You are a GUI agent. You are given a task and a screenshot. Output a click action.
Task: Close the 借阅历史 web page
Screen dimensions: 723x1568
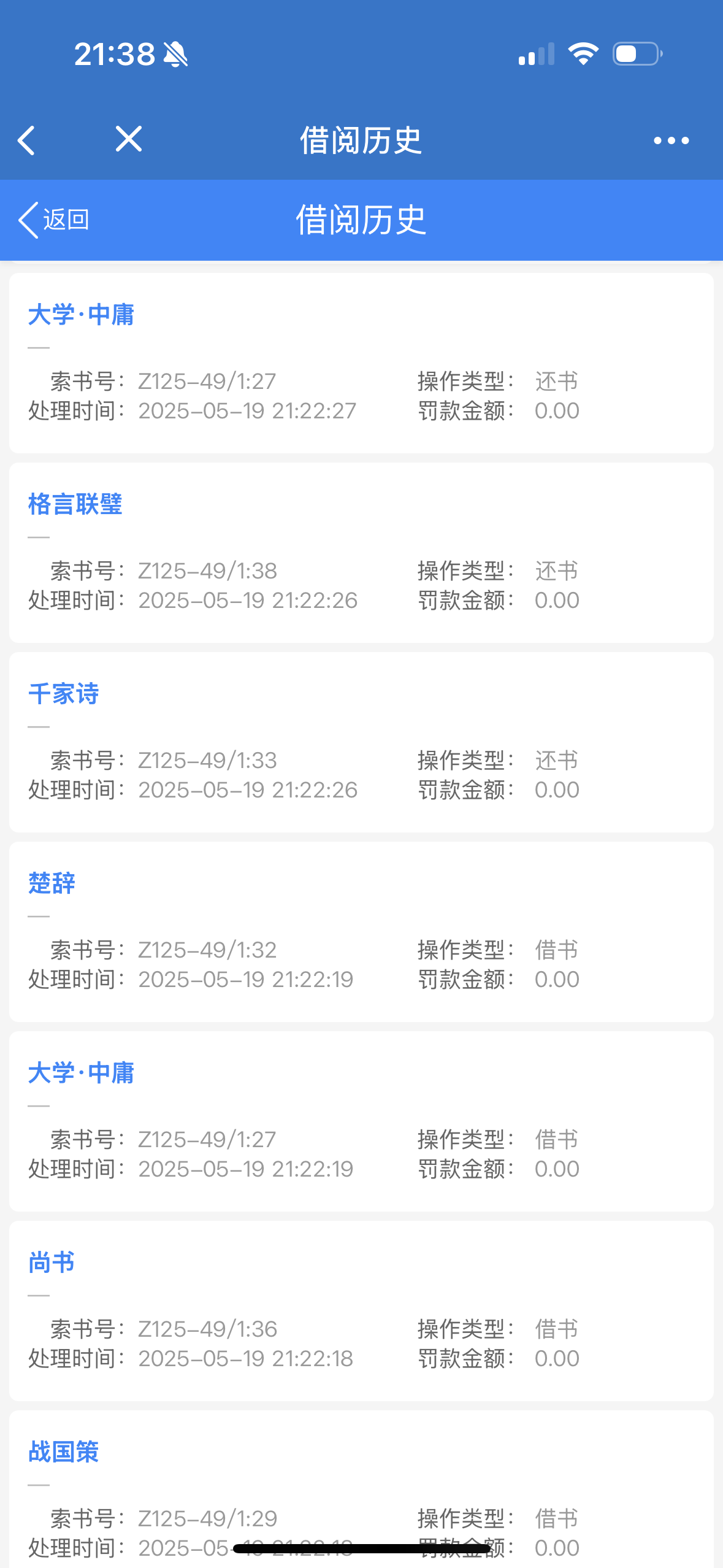pos(129,139)
